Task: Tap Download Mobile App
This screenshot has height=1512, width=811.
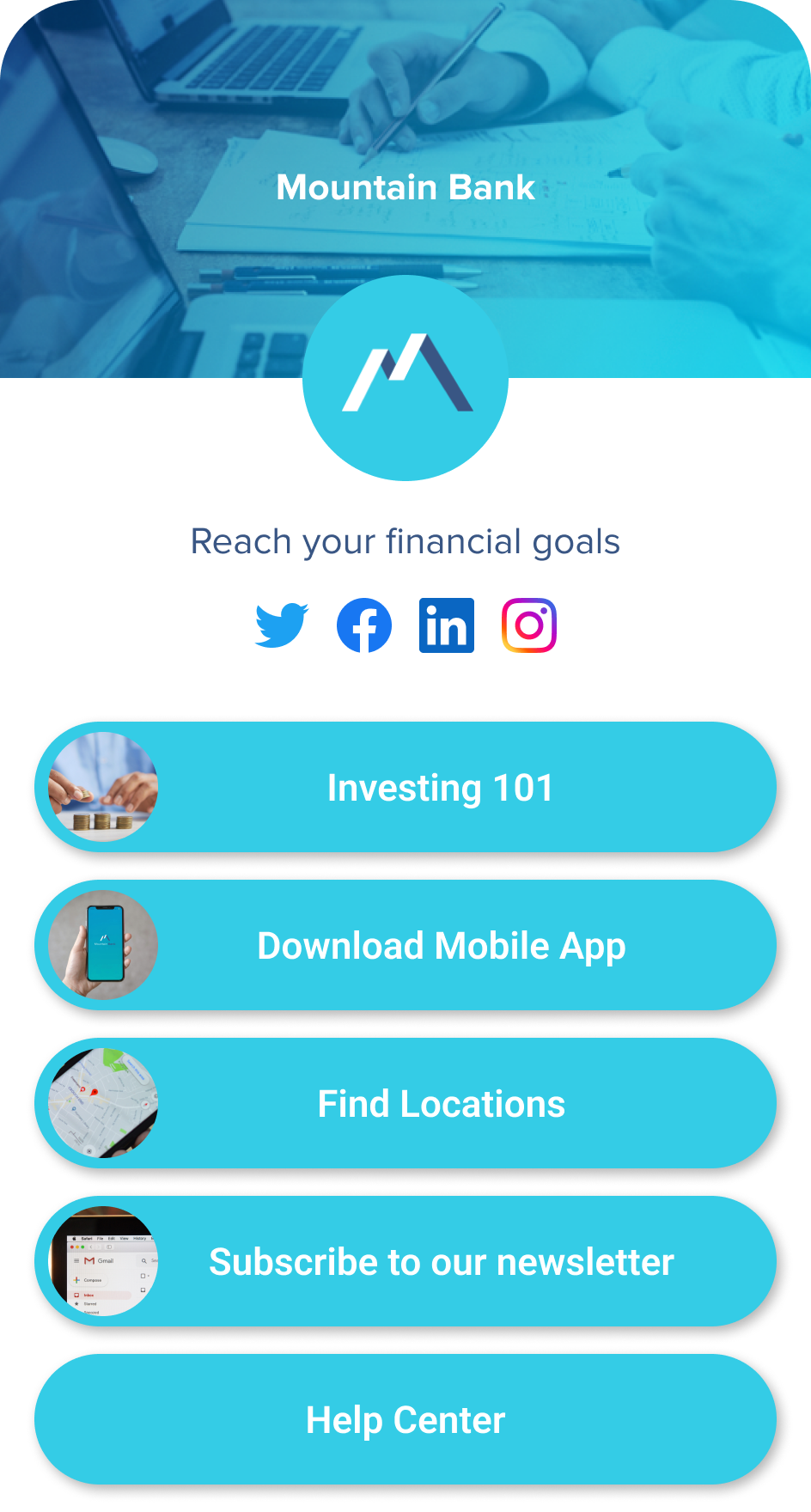Action: click(x=405, y=945)
